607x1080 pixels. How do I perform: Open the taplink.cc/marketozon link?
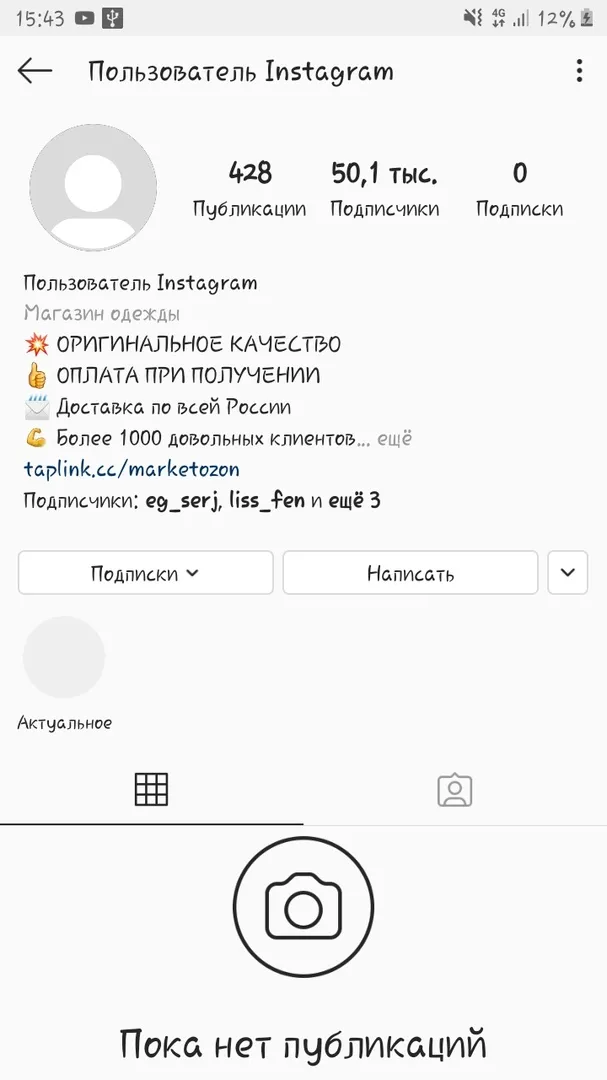tap(132, 470)
